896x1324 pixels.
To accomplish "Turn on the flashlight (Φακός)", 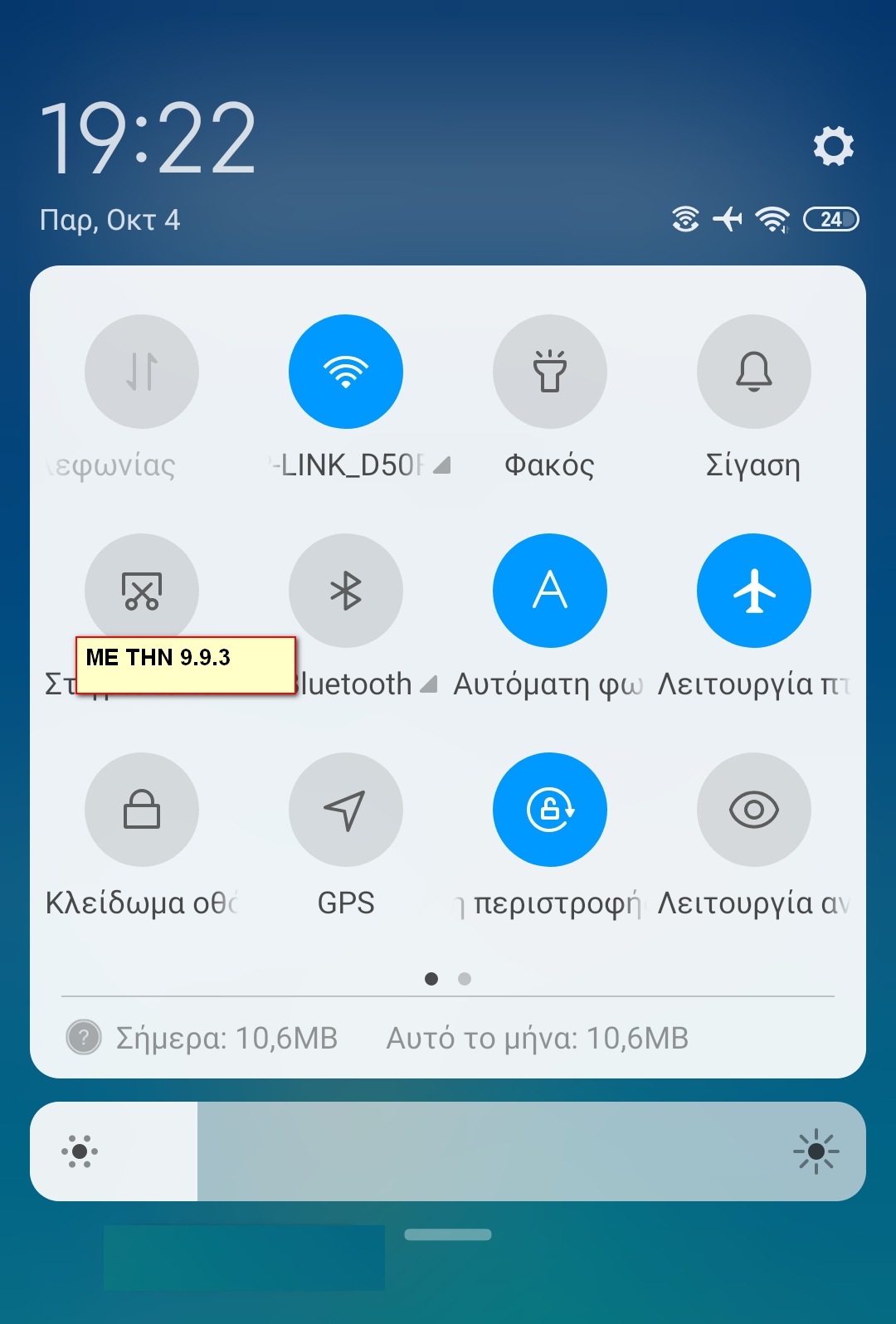I will click(550, 372).
